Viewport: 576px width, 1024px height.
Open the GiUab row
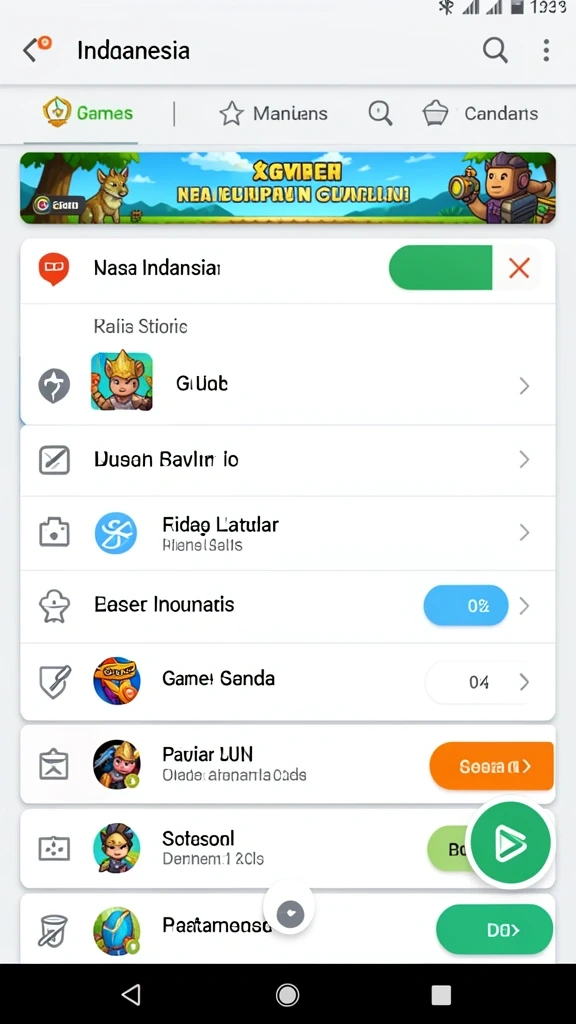click(x=288, y=385)
